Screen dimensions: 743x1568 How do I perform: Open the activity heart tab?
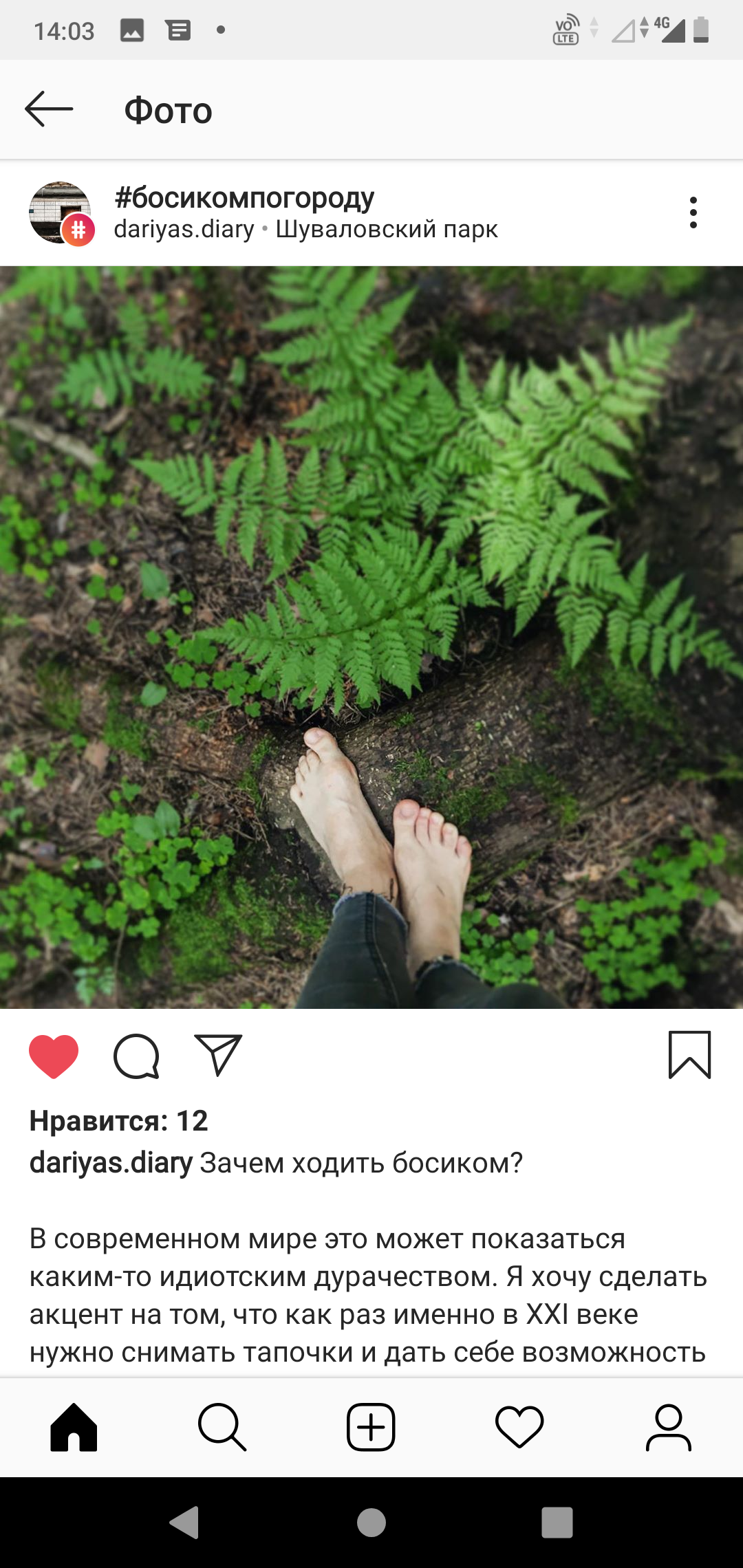click(519, 1428)
